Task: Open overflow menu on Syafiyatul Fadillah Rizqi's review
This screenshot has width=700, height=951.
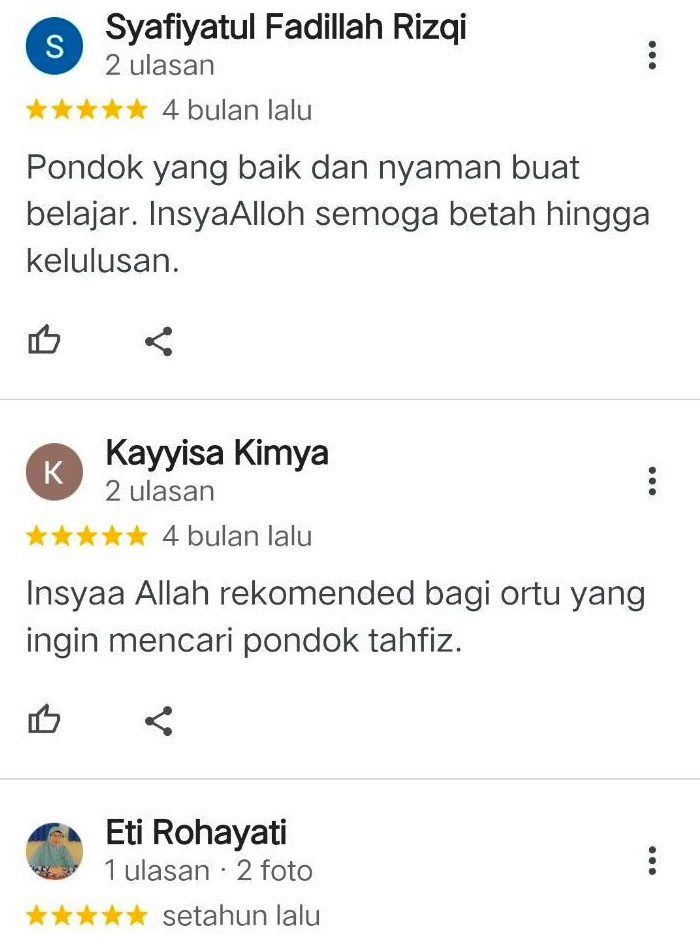Action: [652, 55]
